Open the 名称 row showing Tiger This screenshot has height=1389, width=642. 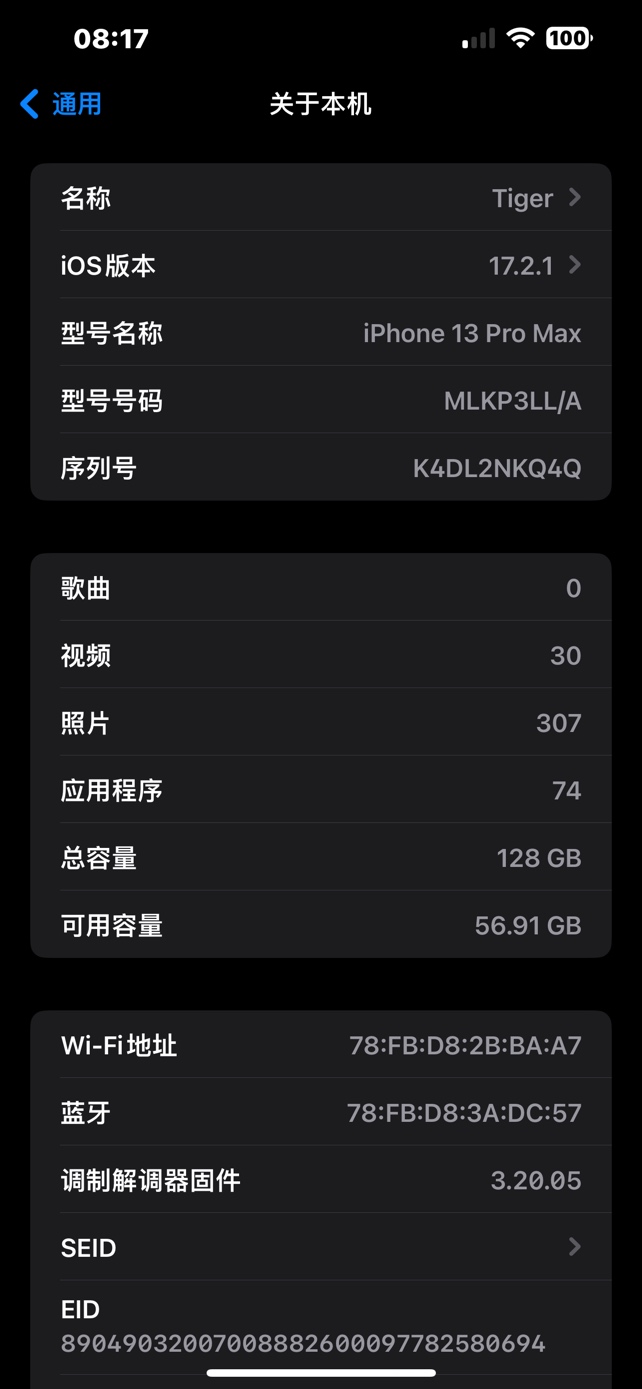coord(320,198)
